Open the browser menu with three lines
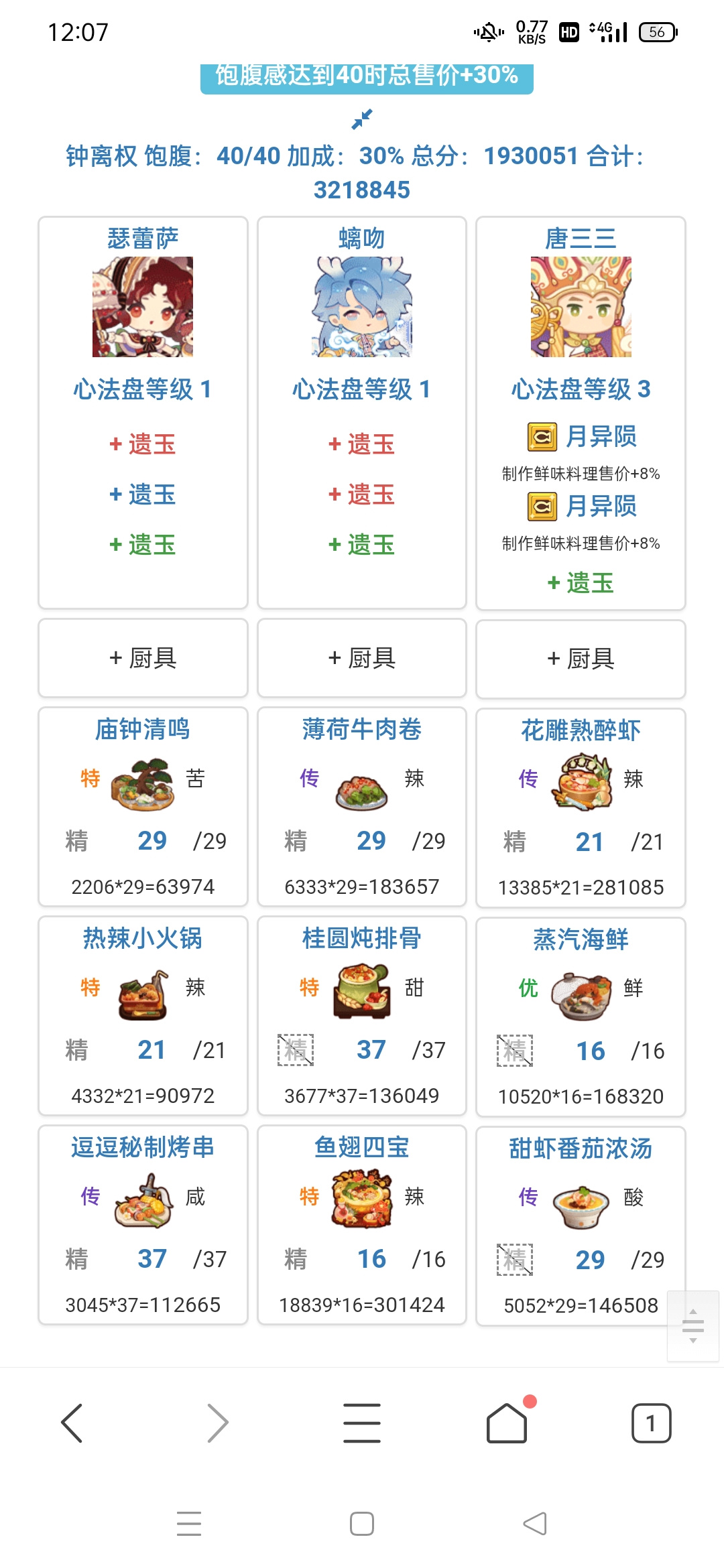724x1568 pixels. click(362, 1423)
